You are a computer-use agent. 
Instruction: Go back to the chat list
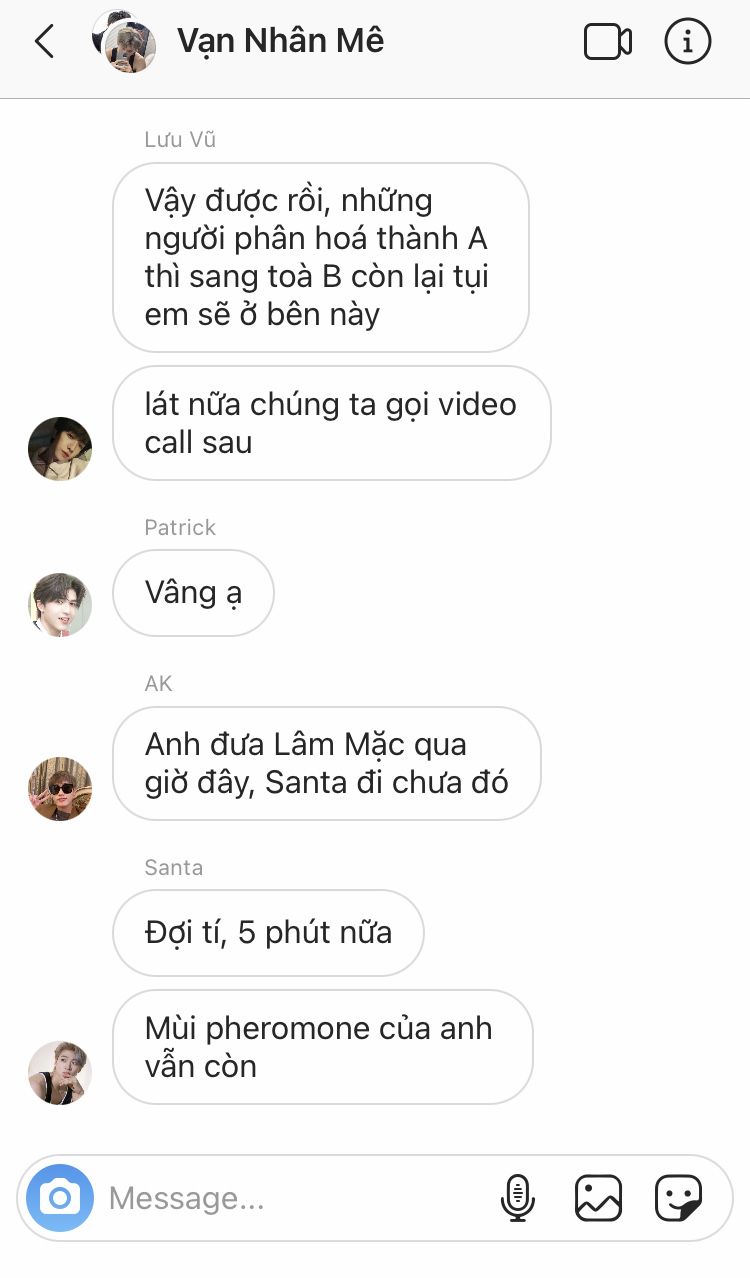pyautogui.click(x=44, y=42)
